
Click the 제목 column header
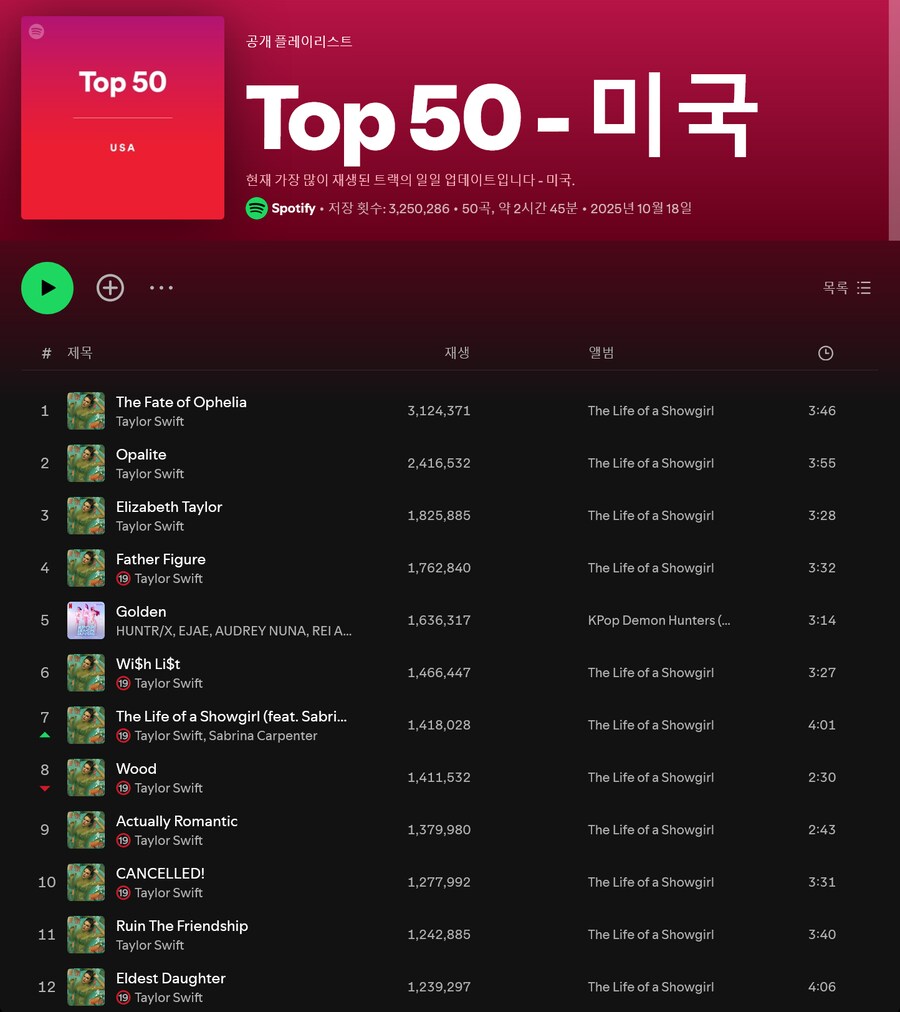coord(79,352)
